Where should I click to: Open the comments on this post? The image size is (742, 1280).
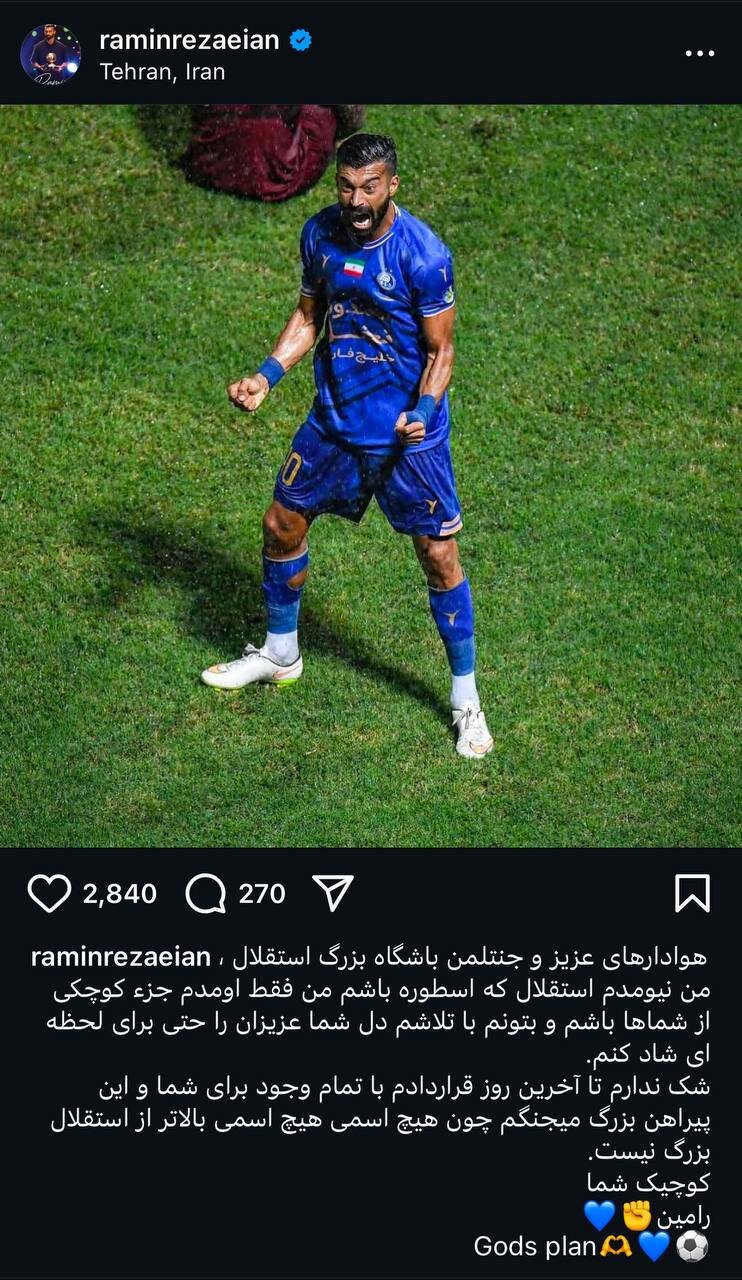(205, 893)
